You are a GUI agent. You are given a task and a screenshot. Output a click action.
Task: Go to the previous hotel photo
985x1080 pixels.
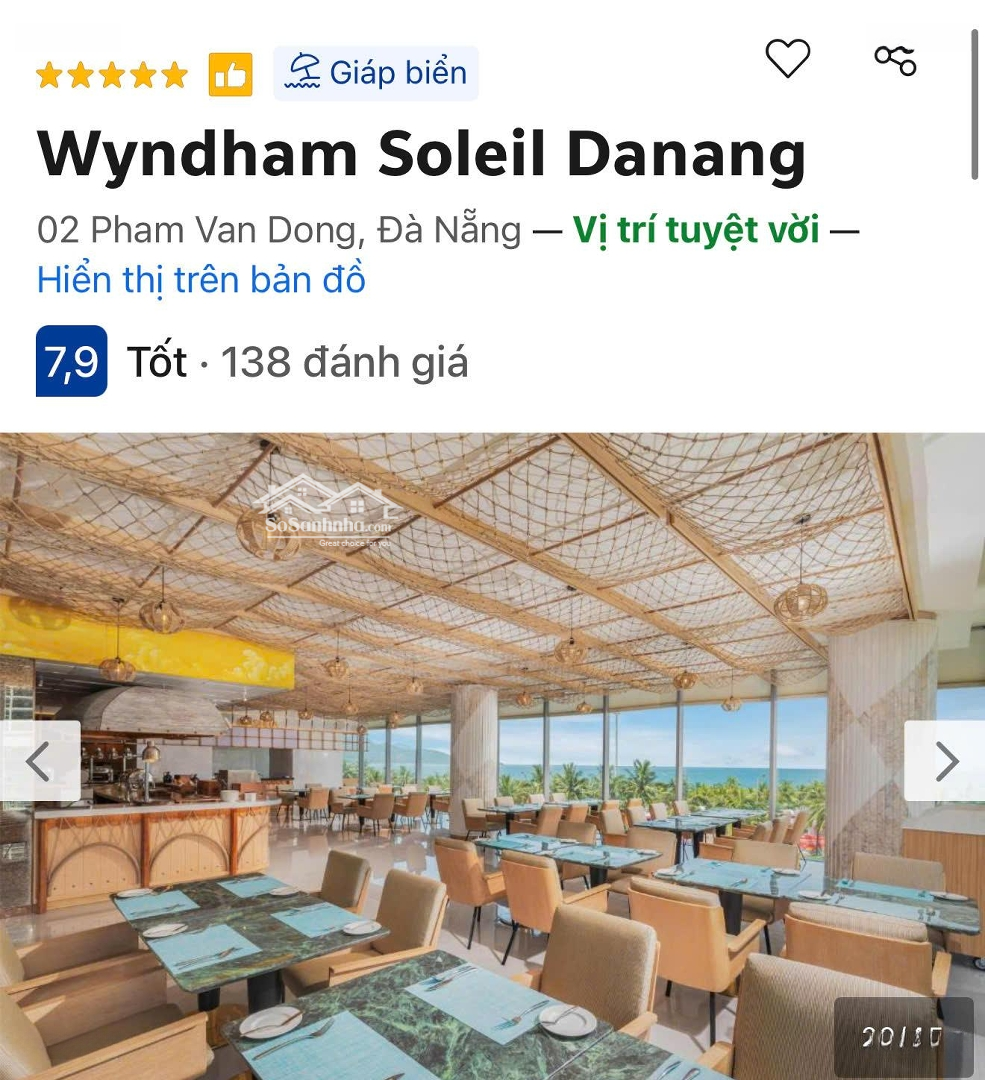pyautogui.click(x=39, y=761)
